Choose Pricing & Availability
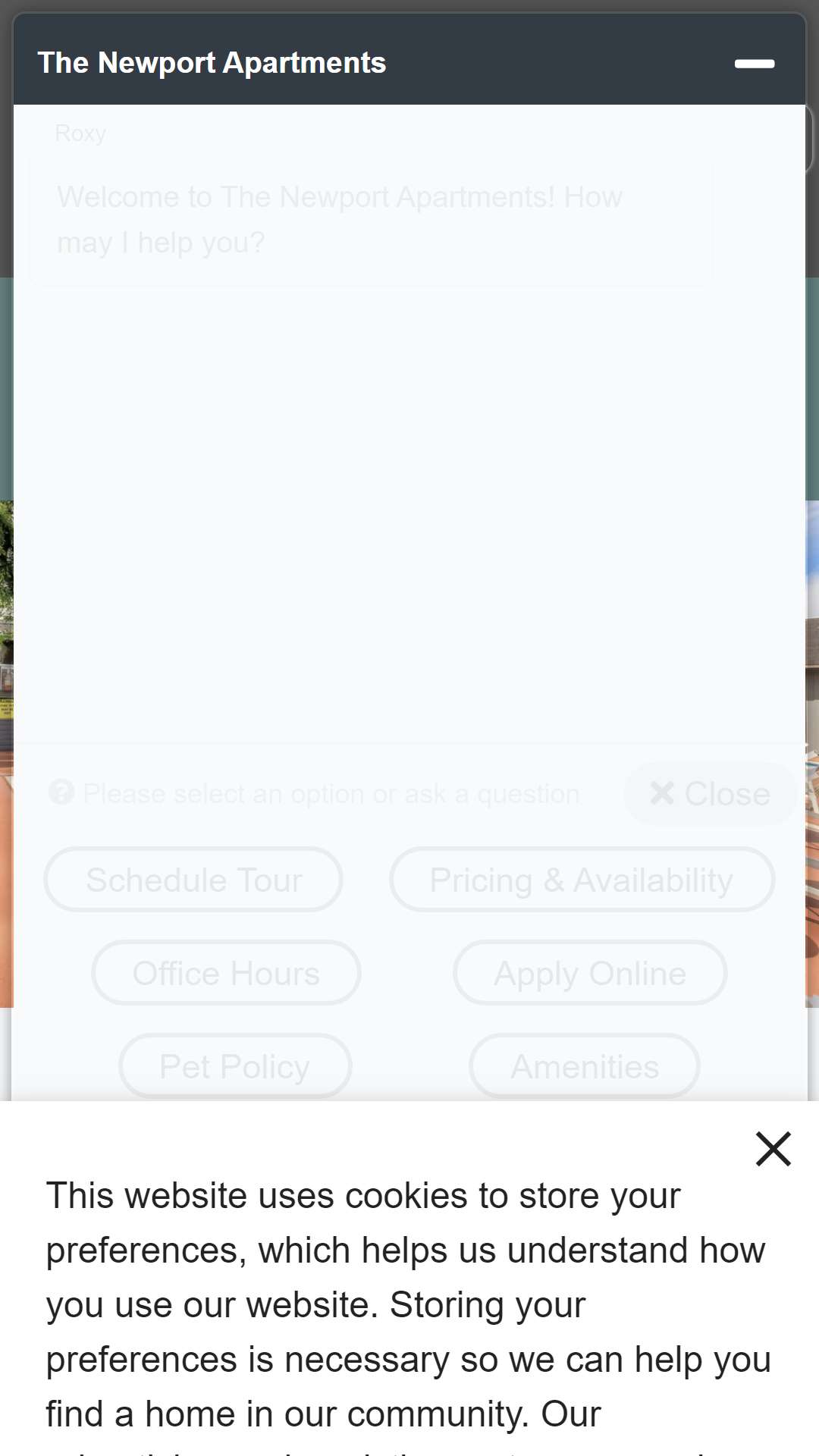819x1456 pixels. 582,880
